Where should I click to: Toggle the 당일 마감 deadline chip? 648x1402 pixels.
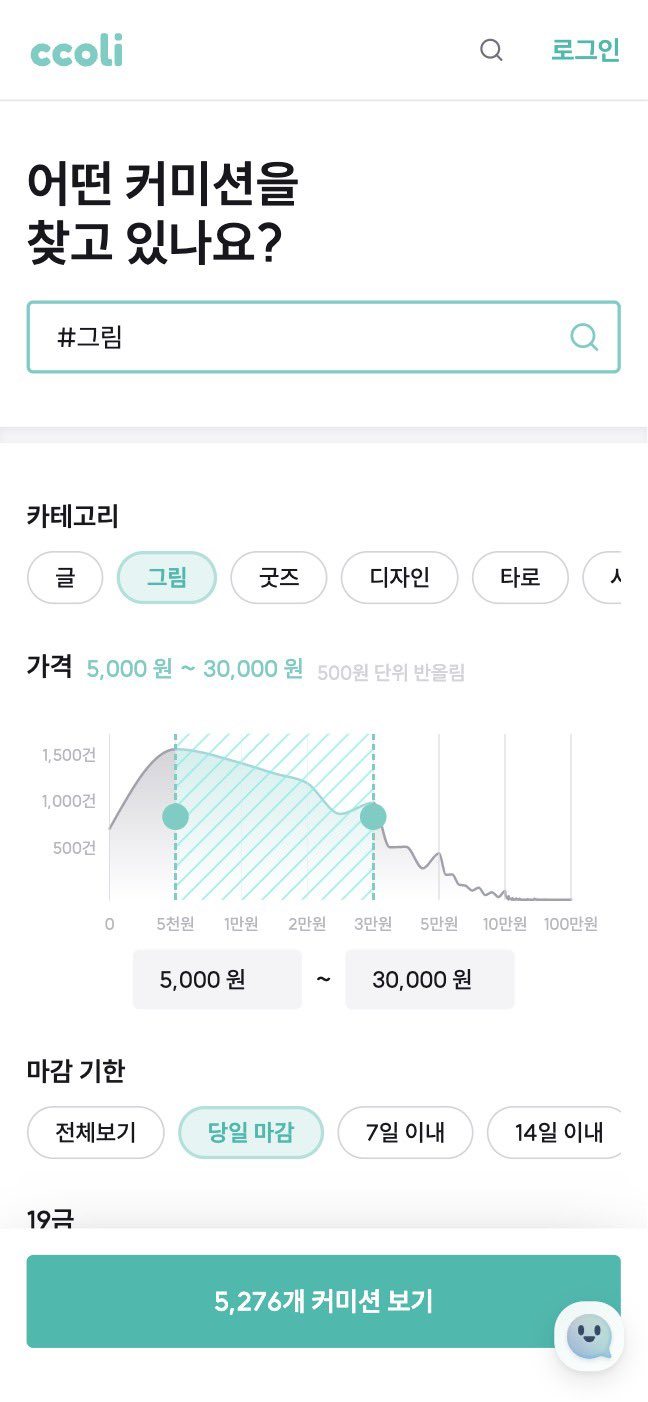(x=251, y=1133)
